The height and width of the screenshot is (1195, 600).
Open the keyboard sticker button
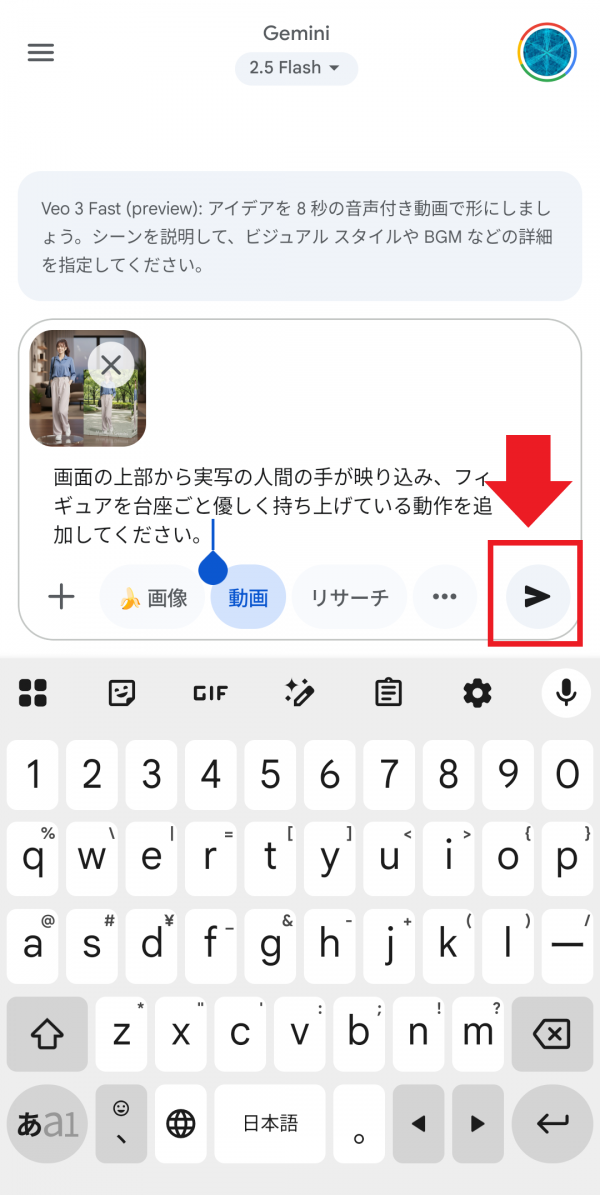[x=122, y=692]
